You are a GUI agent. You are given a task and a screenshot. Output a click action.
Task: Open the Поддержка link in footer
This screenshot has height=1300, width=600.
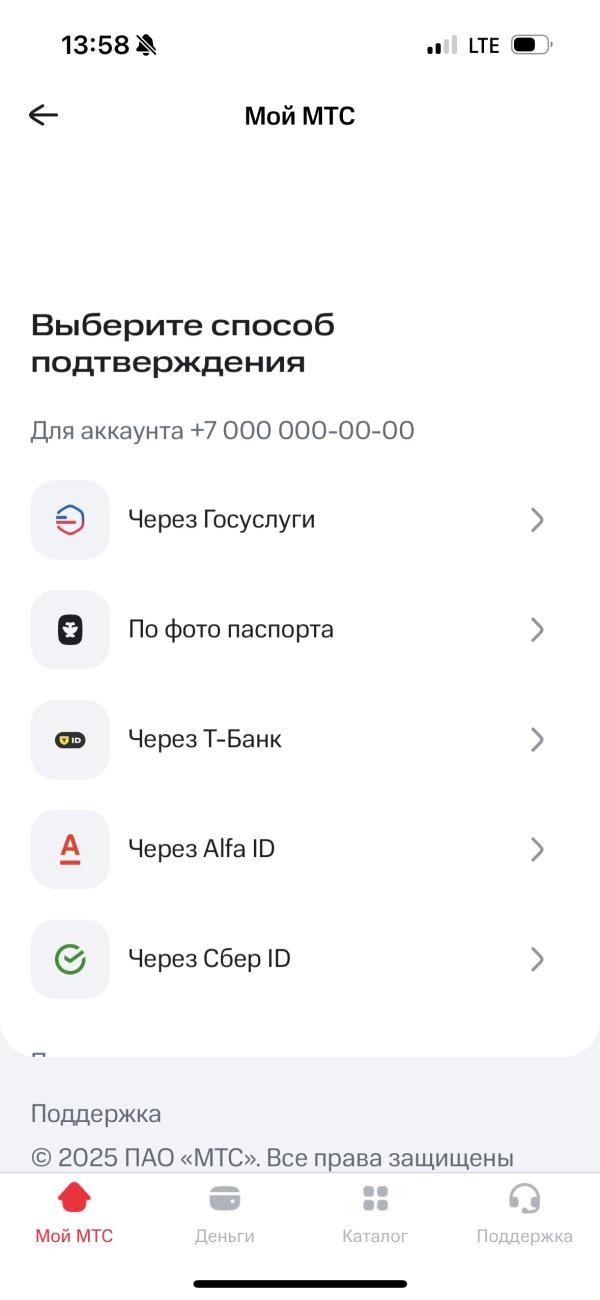click(96, 1114)
